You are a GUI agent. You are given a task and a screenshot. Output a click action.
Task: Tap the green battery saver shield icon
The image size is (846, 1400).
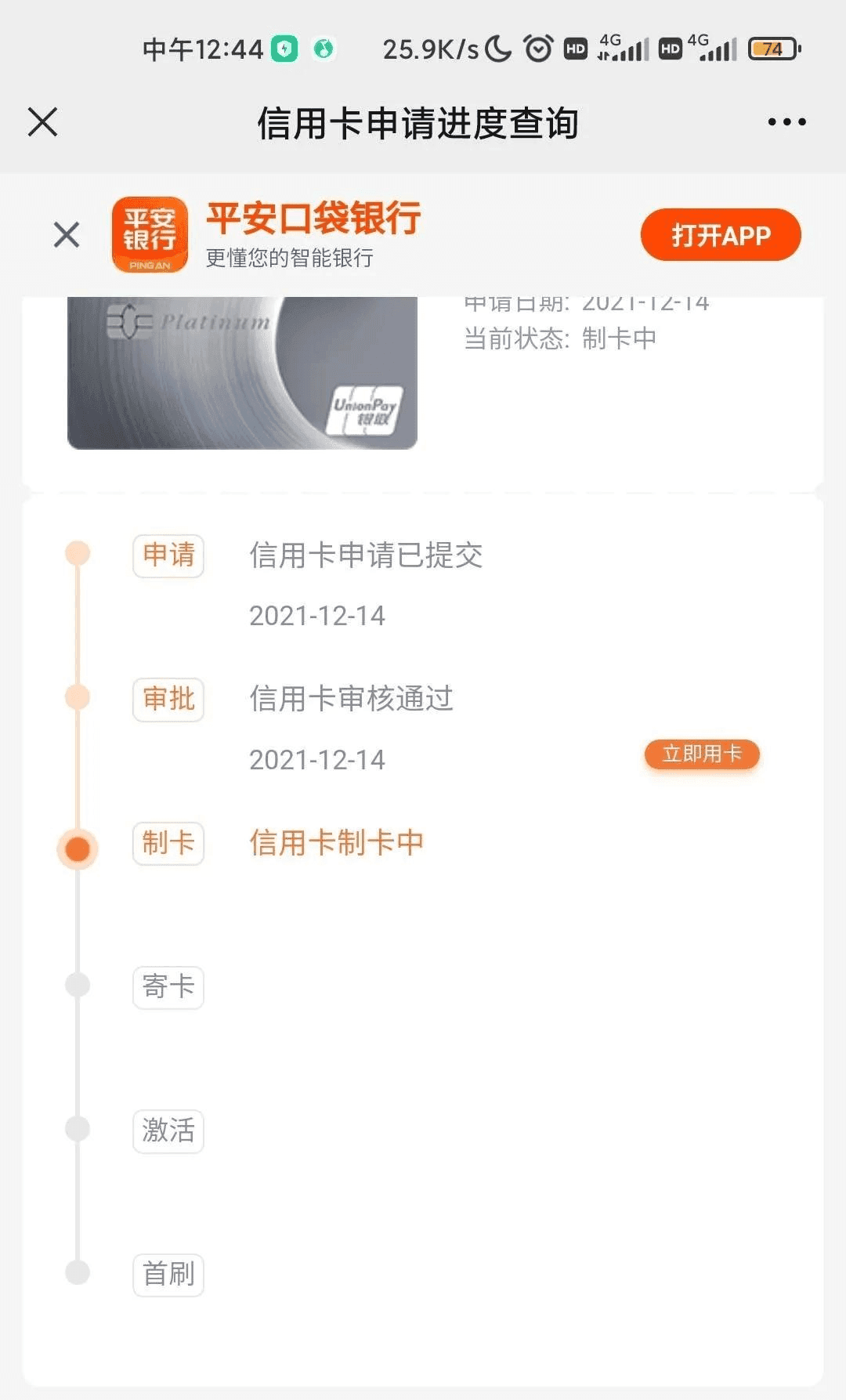coord(286,48)
